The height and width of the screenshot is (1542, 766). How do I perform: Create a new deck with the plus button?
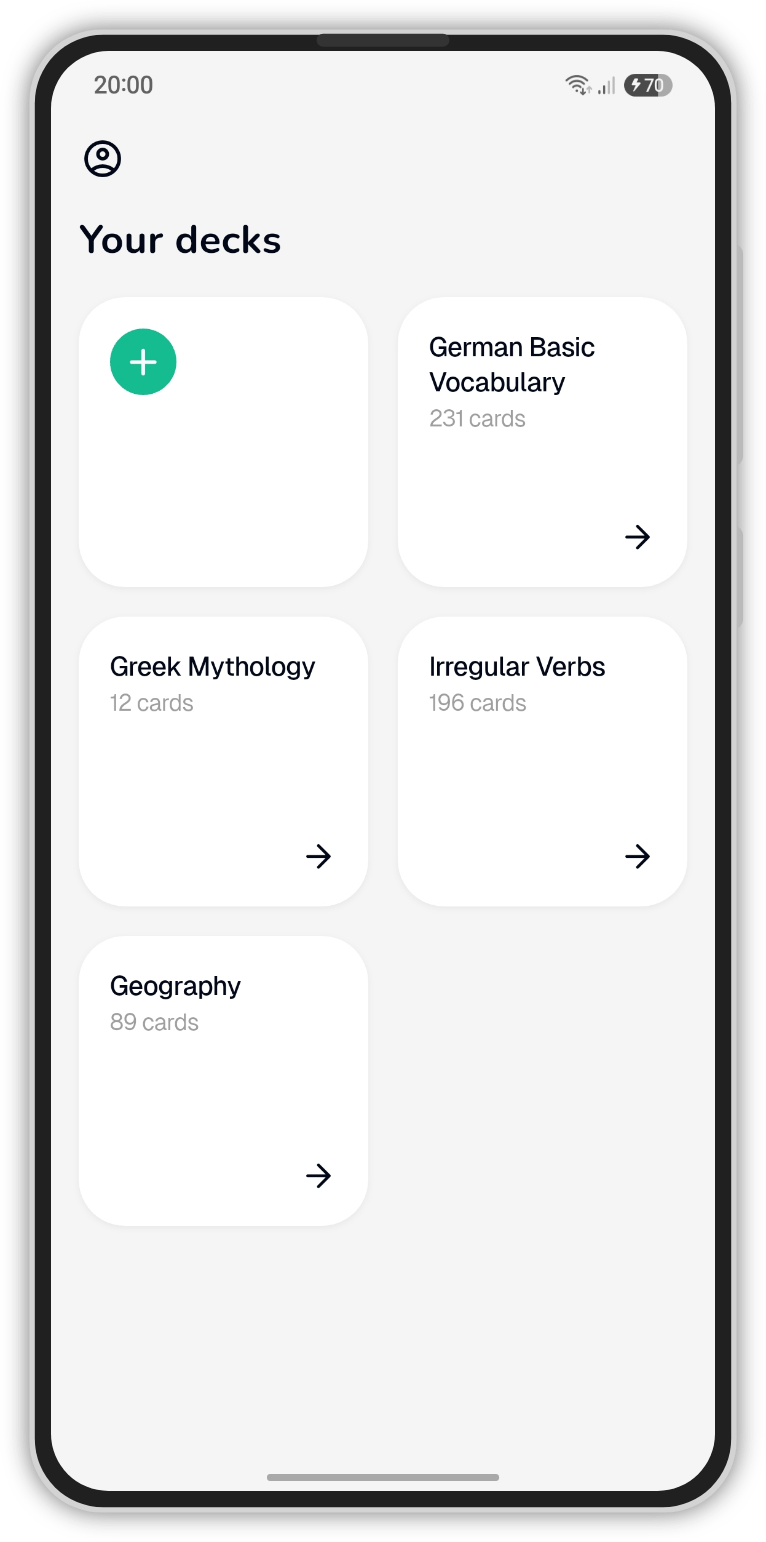(x=143, y=362)
